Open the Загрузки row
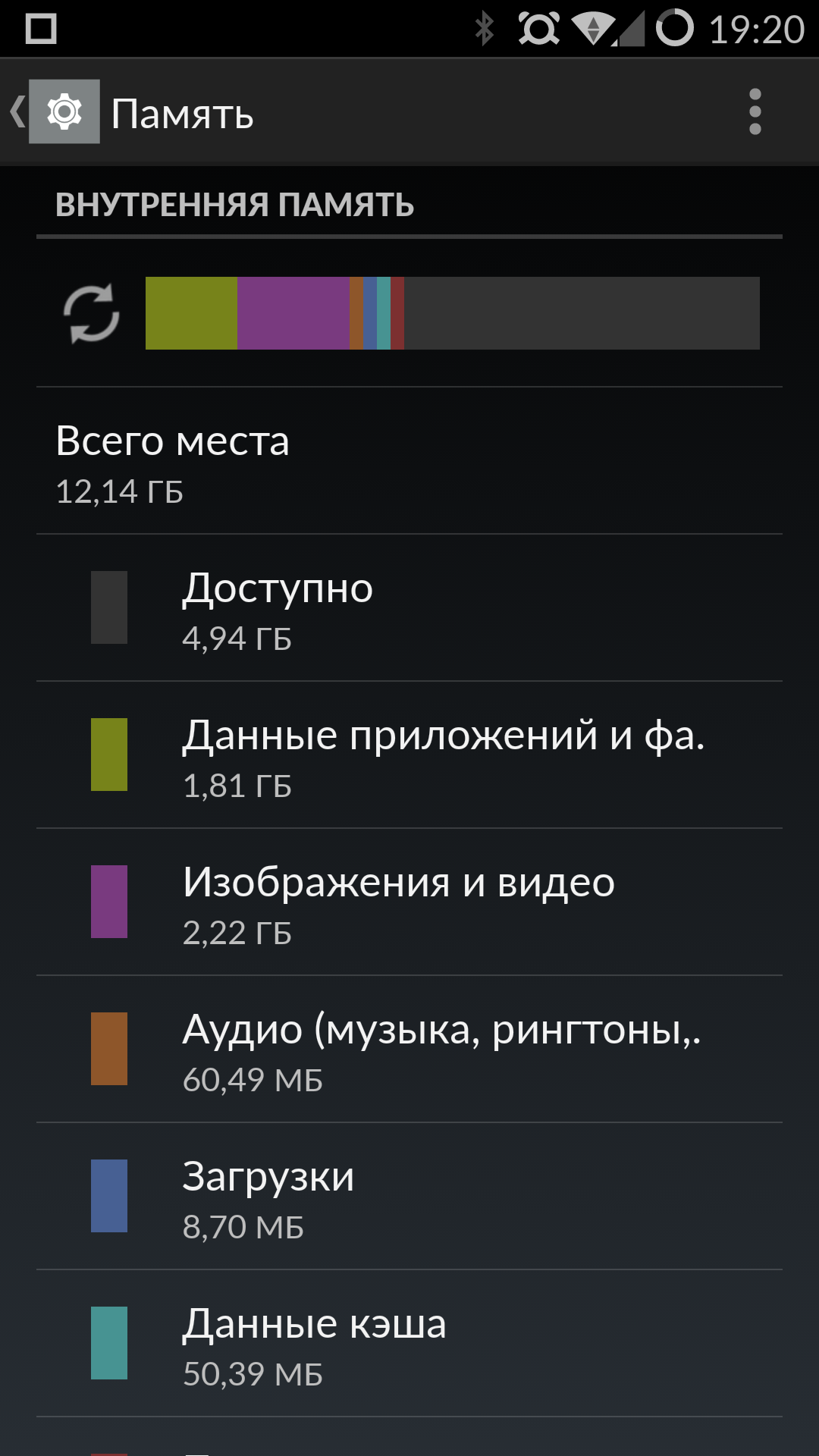Image resolution: width=819 pixels, height=1456 pixels. pyautogui.click(x=409, y=1197)
